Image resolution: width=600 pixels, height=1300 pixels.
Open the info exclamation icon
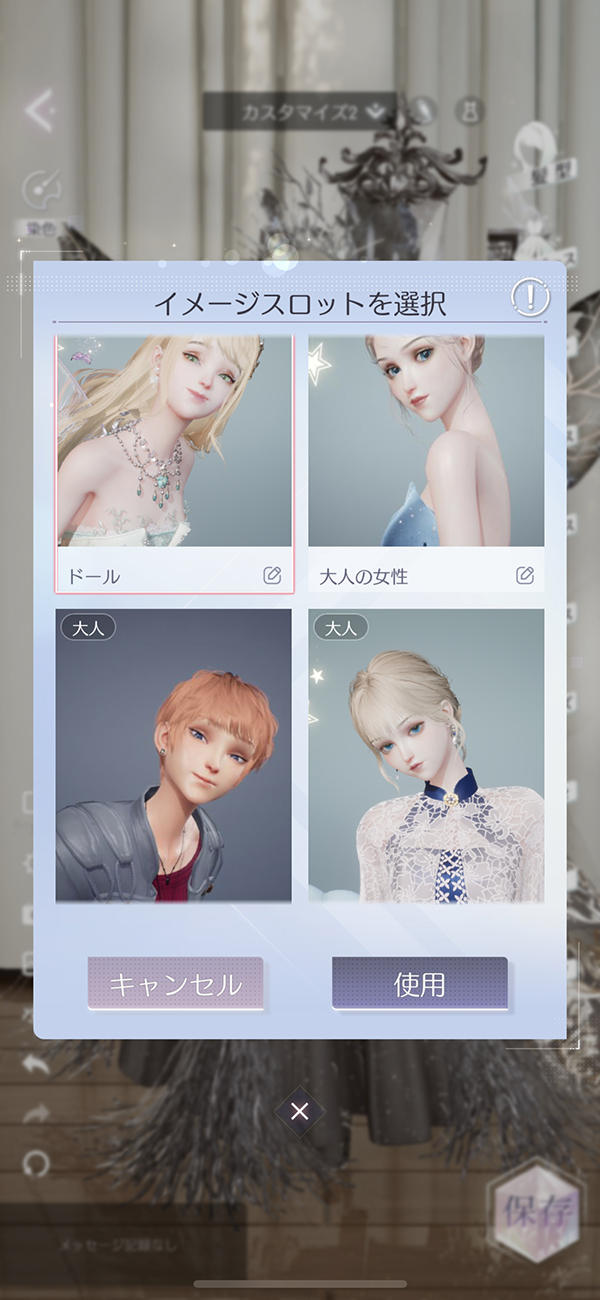pos(531,296)
